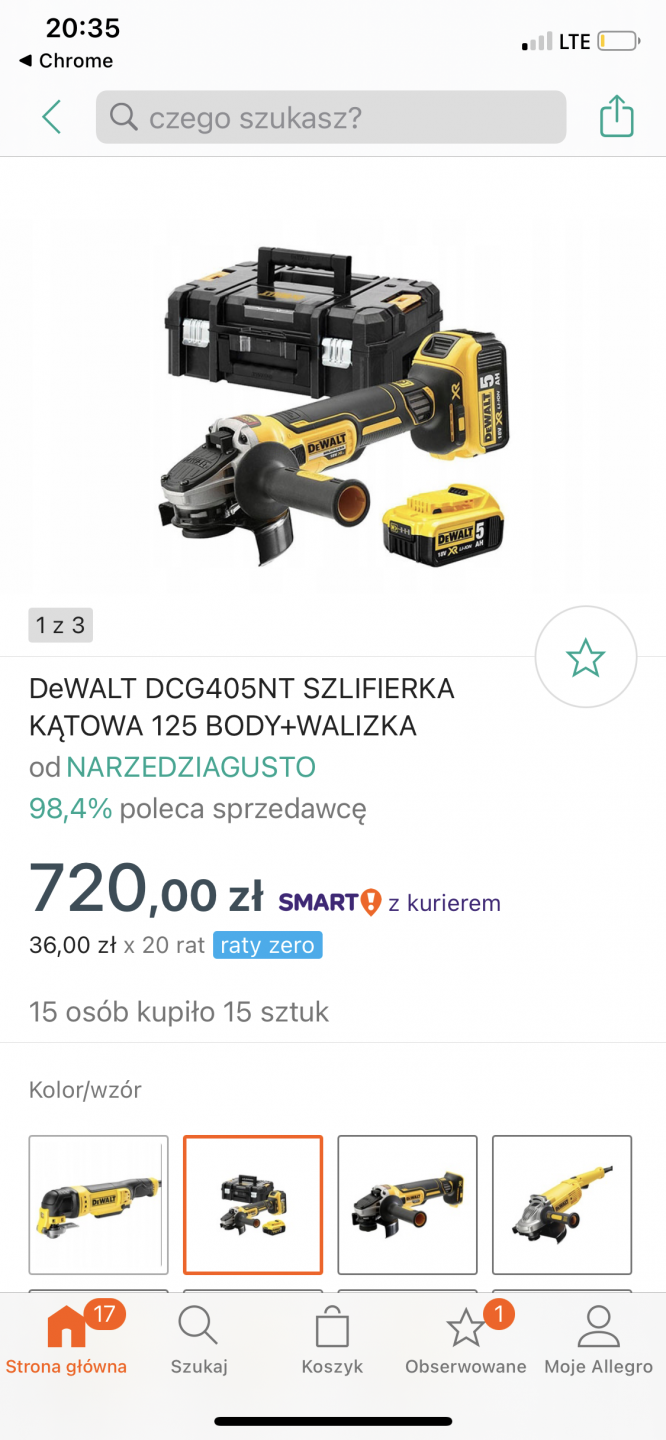Go back using the green arrow
The image size is (666, 1440).
tap(52, 118)
